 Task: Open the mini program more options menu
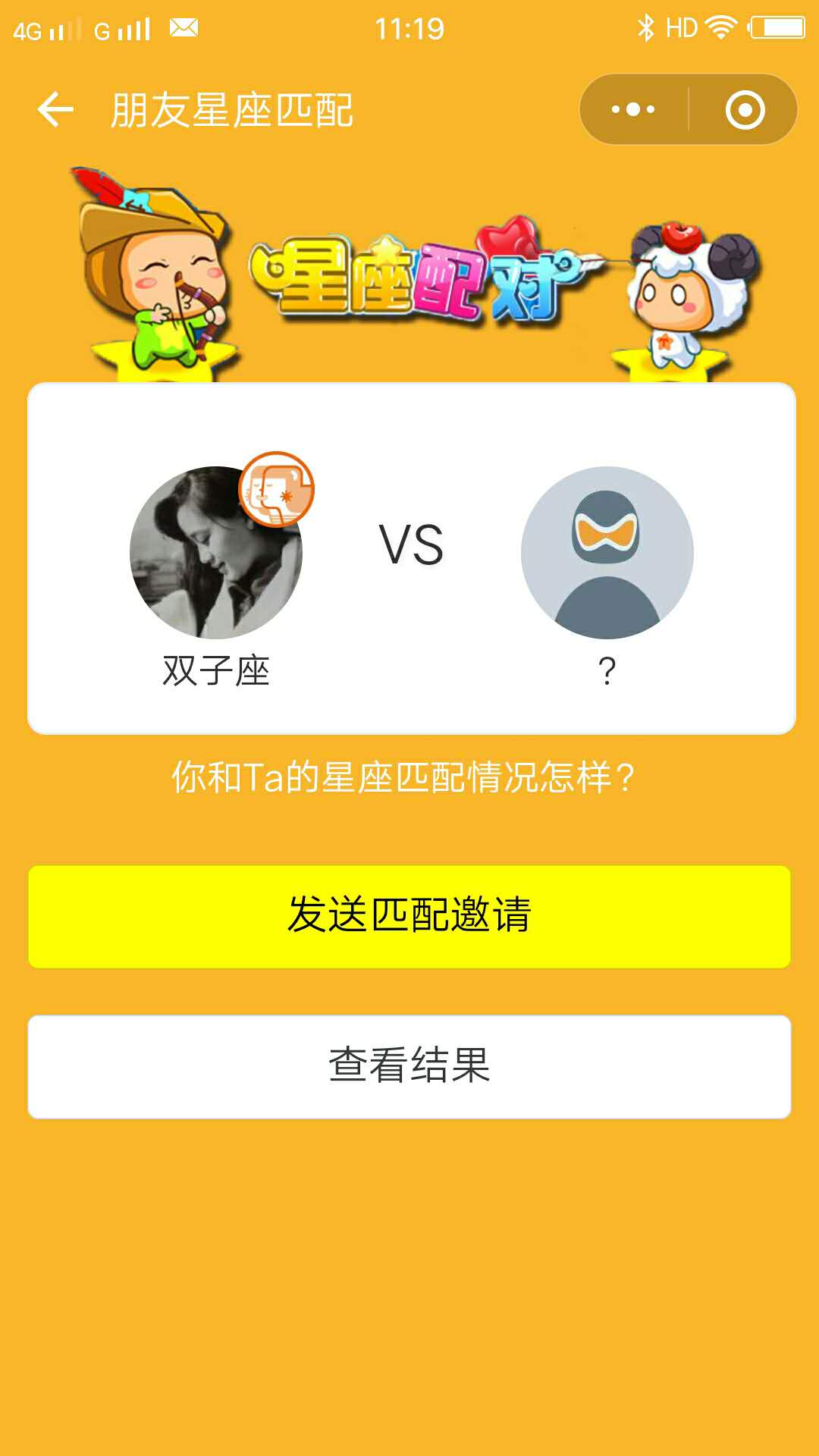click(633, 110)
